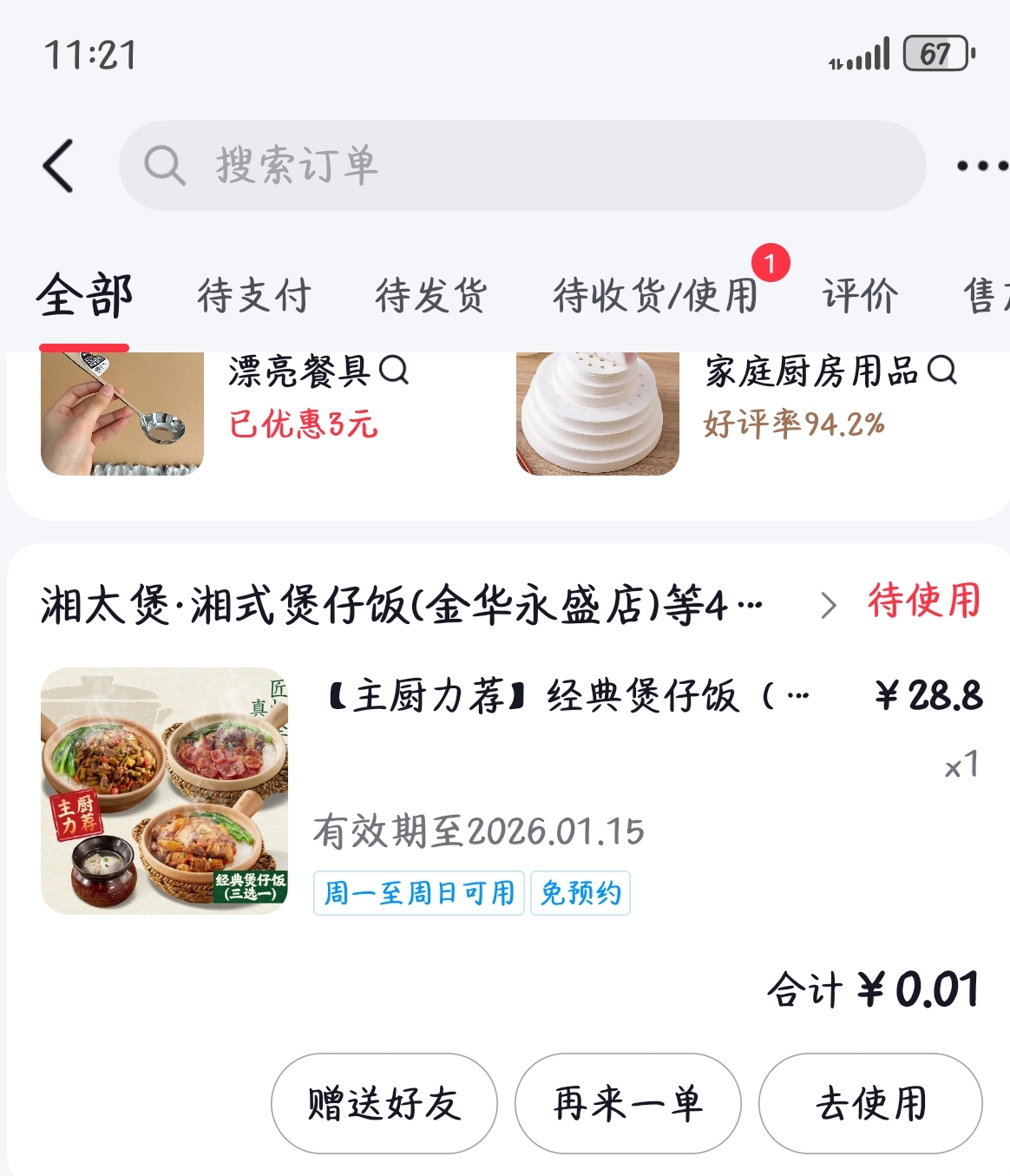The width and height of the screenshot is (1010, 1176).
Task: Open the three-dot overflow menu
Action: [x=981, y=166]
